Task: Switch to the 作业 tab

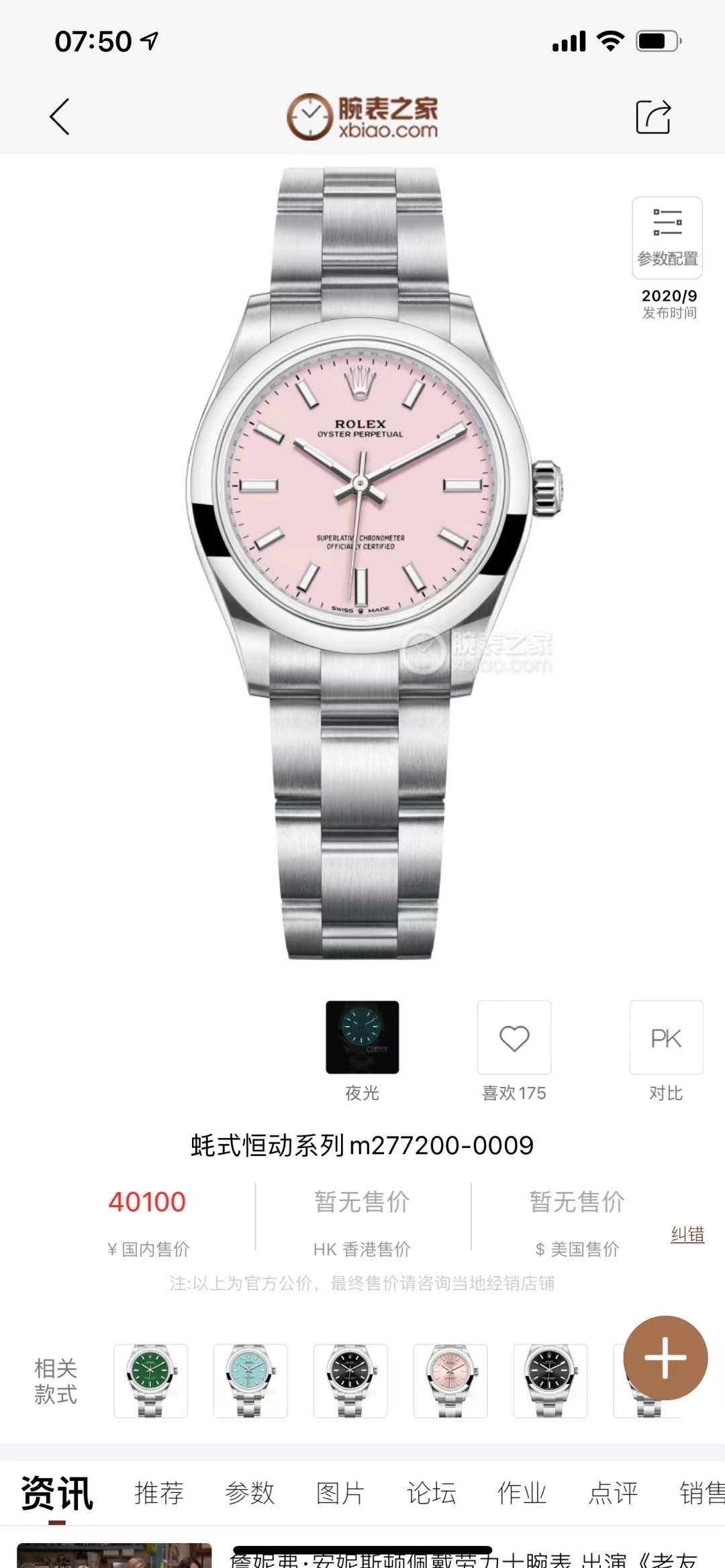Action: click(x=522, y=1493)
